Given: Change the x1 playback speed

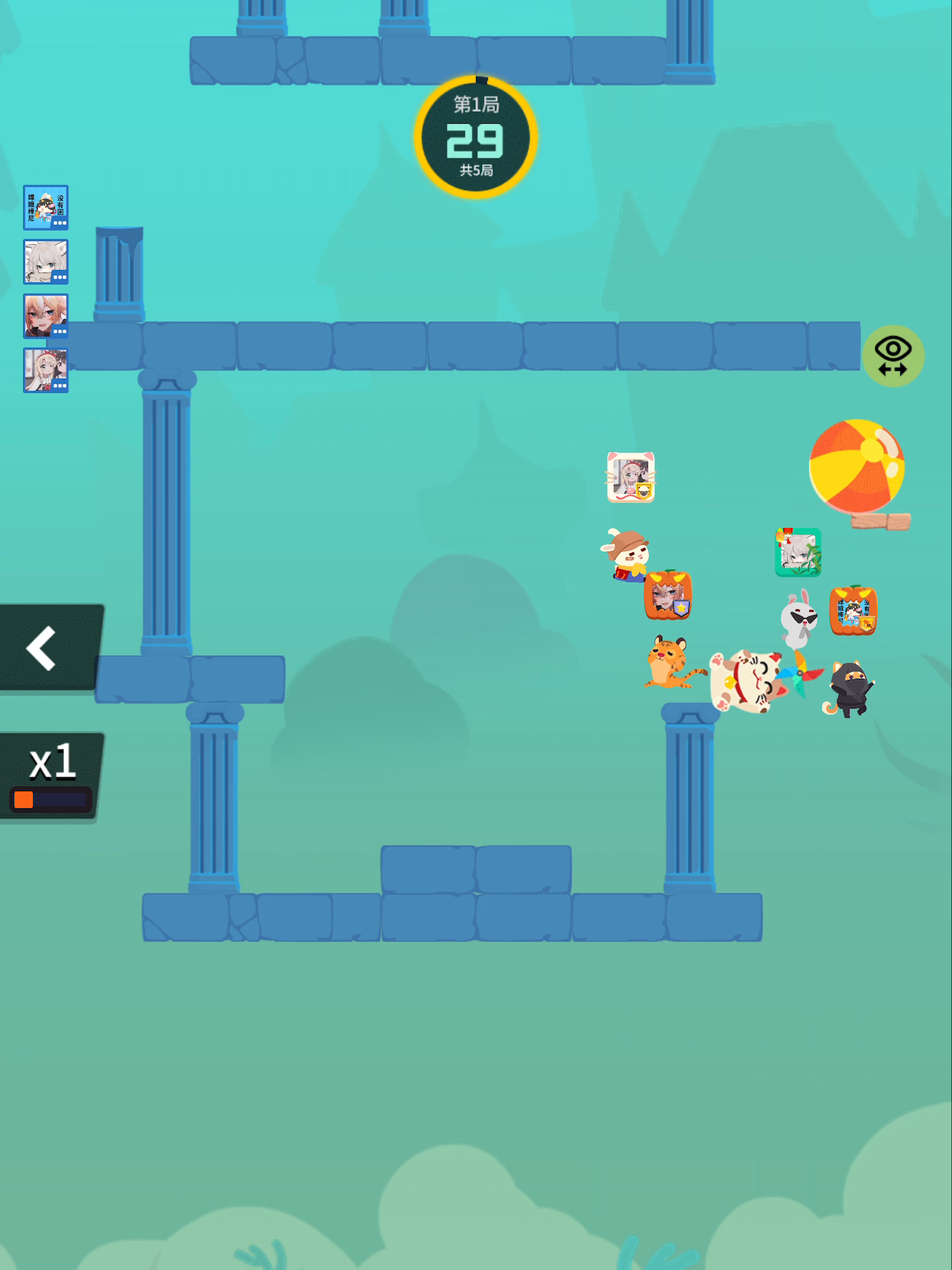Looking at the screenshot, I should (52, 775).
